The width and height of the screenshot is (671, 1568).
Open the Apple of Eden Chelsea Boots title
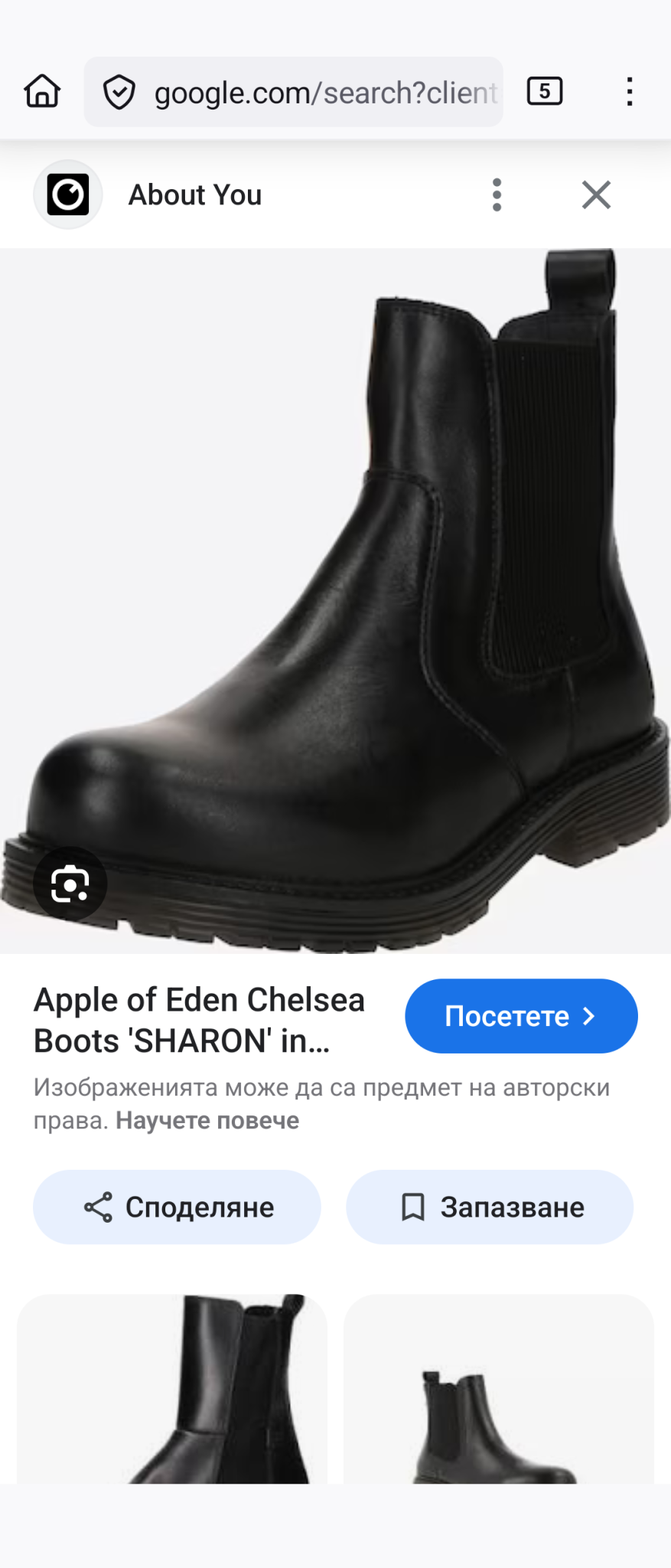(x=200, y=1020)
